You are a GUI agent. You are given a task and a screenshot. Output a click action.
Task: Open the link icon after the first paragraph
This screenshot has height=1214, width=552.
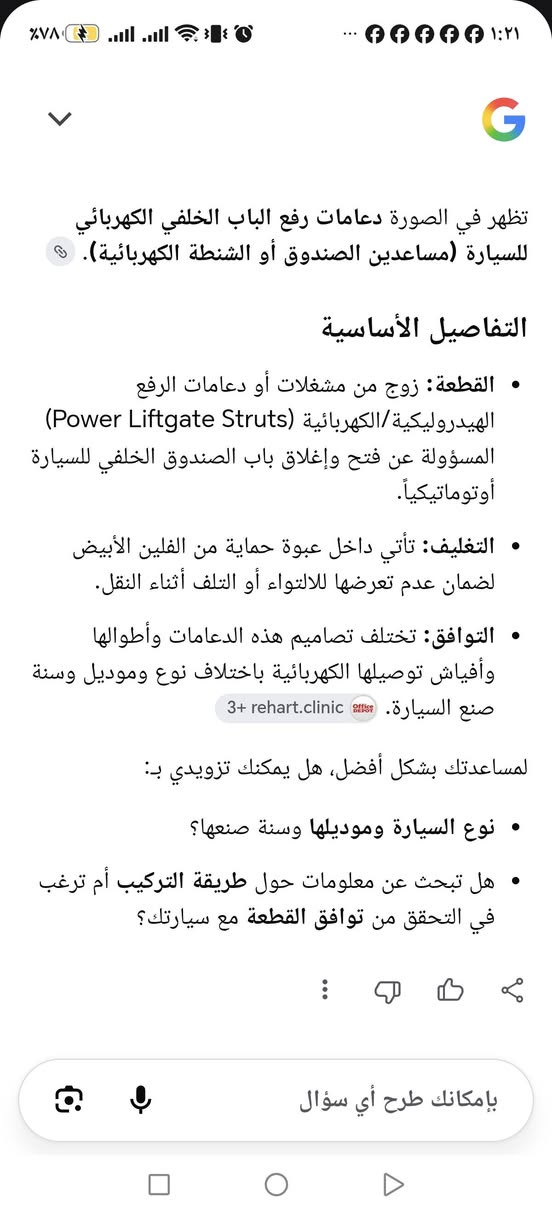click(x=60, y=253)
